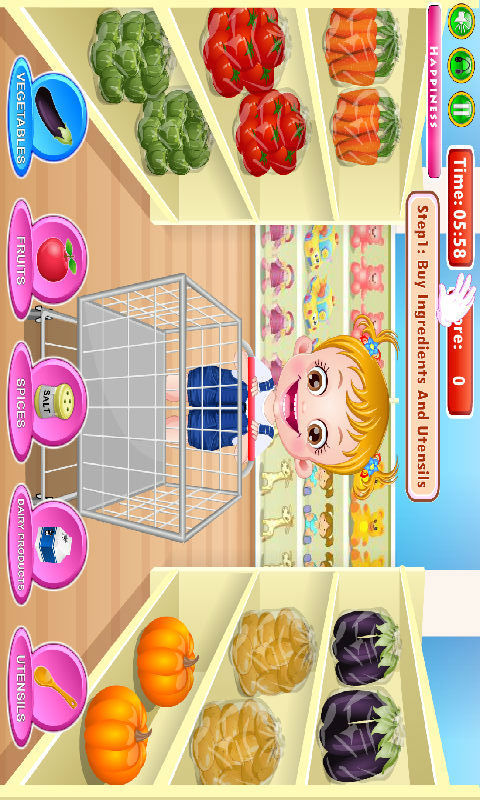Toggle the sound effects speaker icon
Image resolution: width=480 pixels, height=800 pixels.
(462, 21)
